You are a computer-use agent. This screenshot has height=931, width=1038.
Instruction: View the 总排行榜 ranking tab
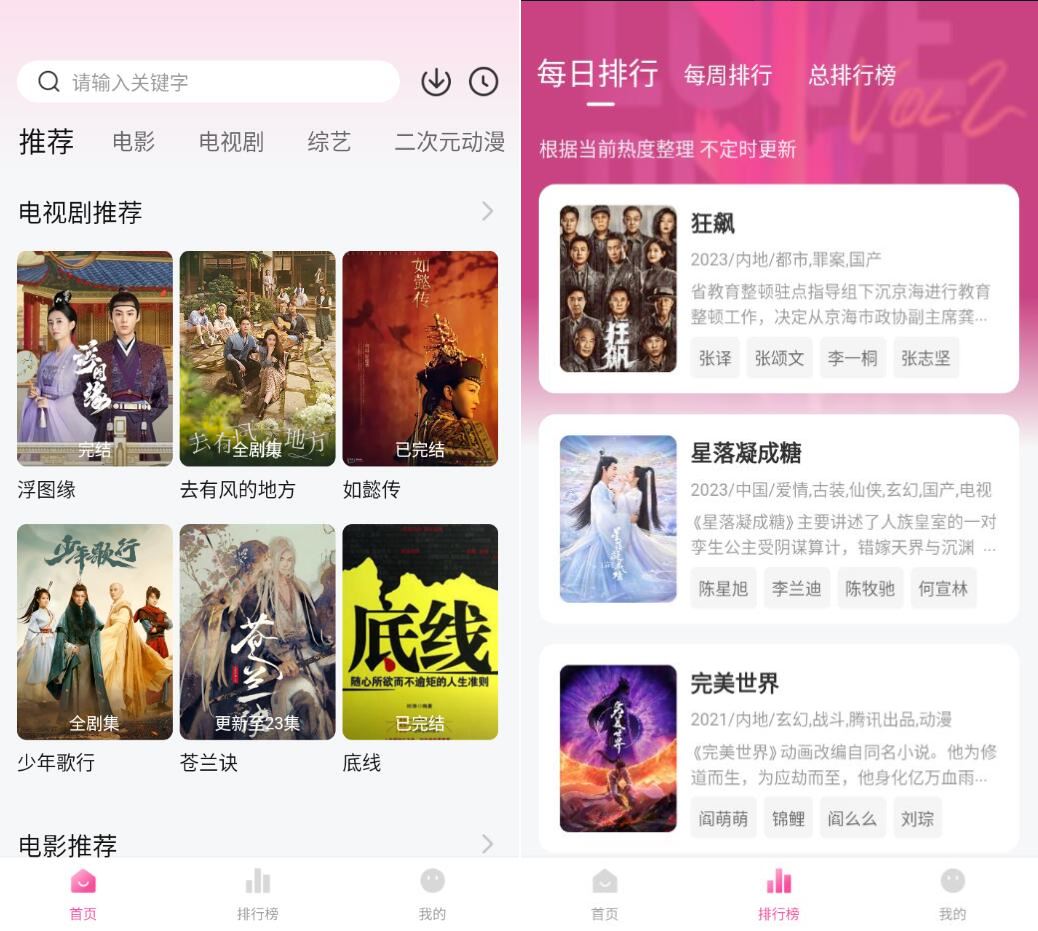tap(852, 75)
